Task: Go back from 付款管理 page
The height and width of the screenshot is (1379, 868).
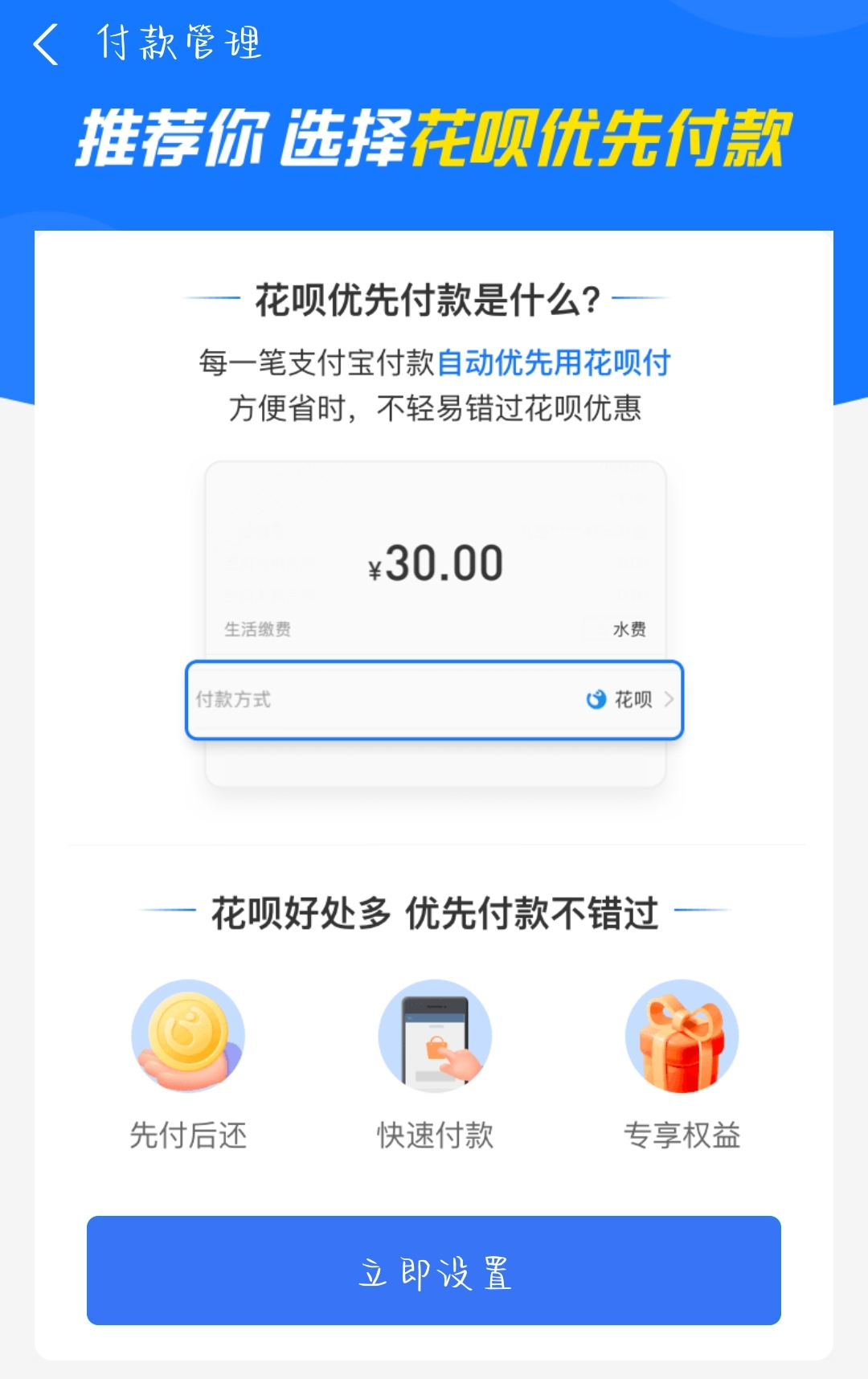Action: (46, 44)
